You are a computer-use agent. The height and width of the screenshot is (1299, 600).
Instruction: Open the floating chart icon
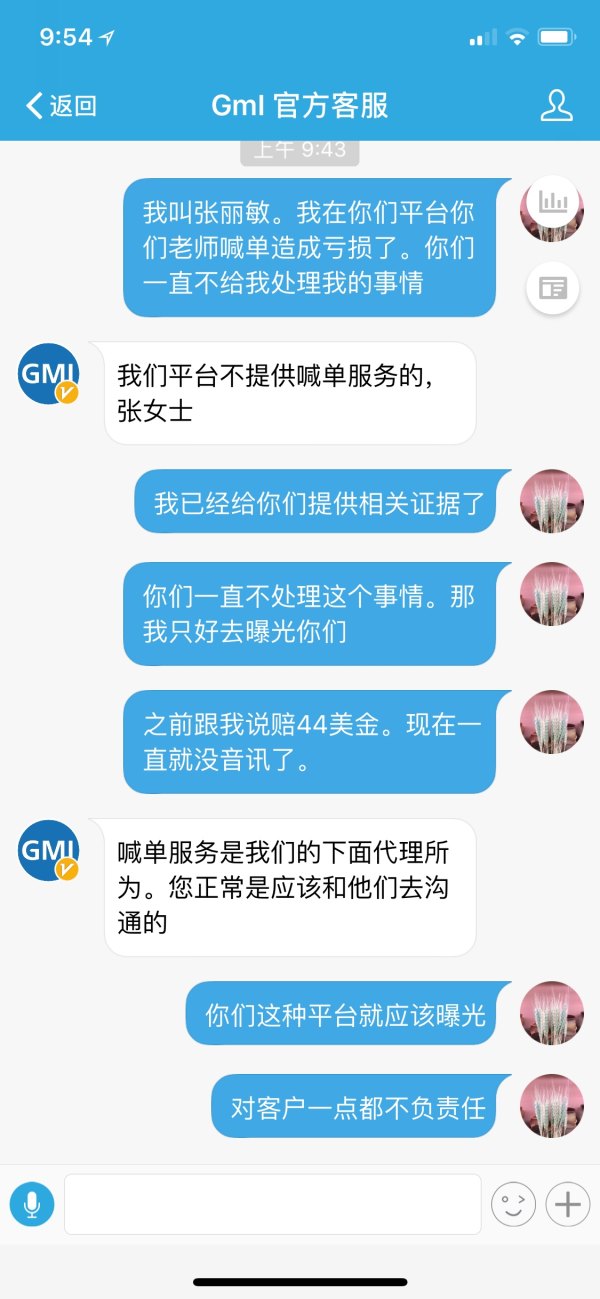click(552, 203)
